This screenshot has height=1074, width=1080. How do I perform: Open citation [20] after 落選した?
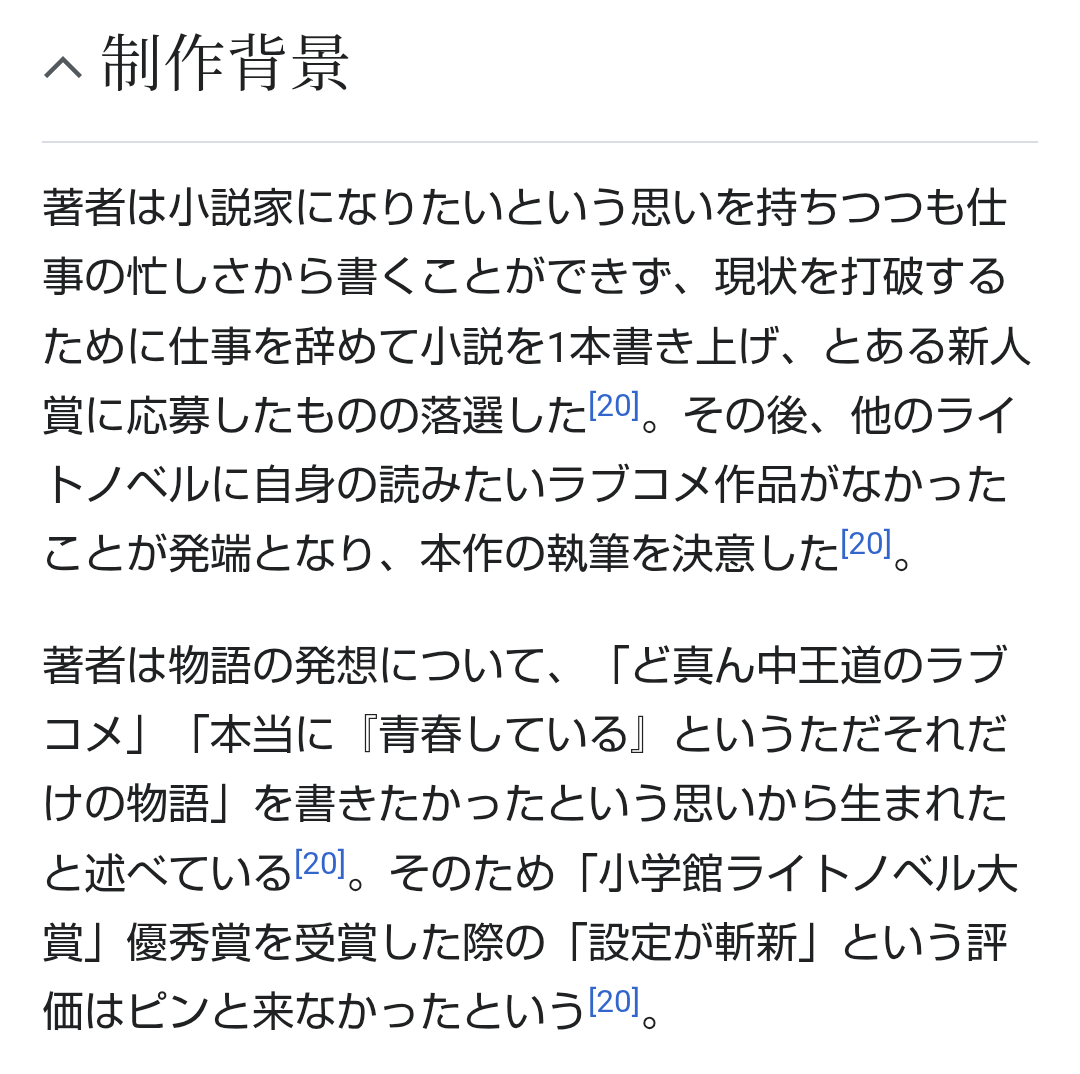coord(614,406)
